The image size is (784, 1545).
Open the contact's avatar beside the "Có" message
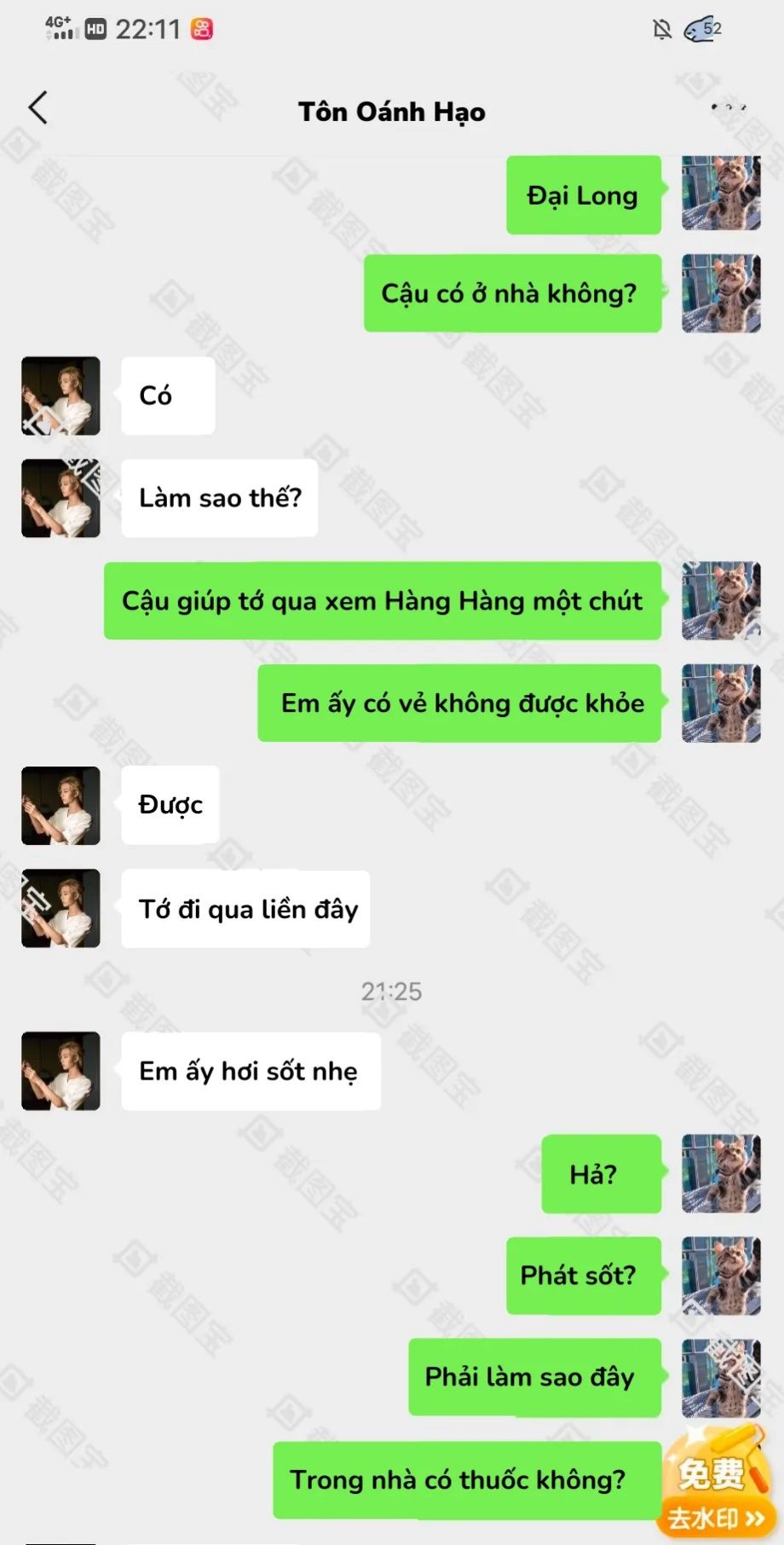click(61, 396)
